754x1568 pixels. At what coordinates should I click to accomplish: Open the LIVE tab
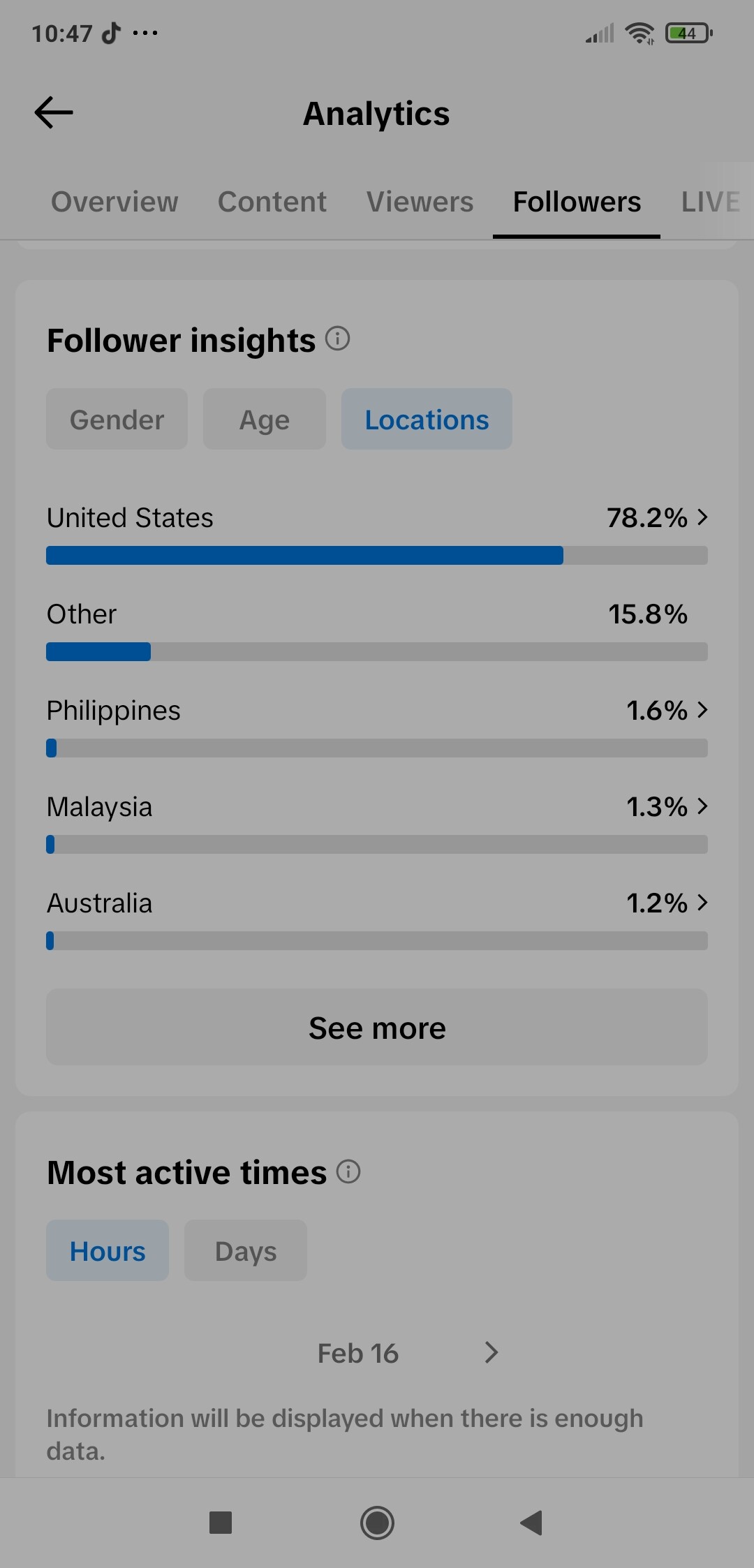[x=711, y=202]
